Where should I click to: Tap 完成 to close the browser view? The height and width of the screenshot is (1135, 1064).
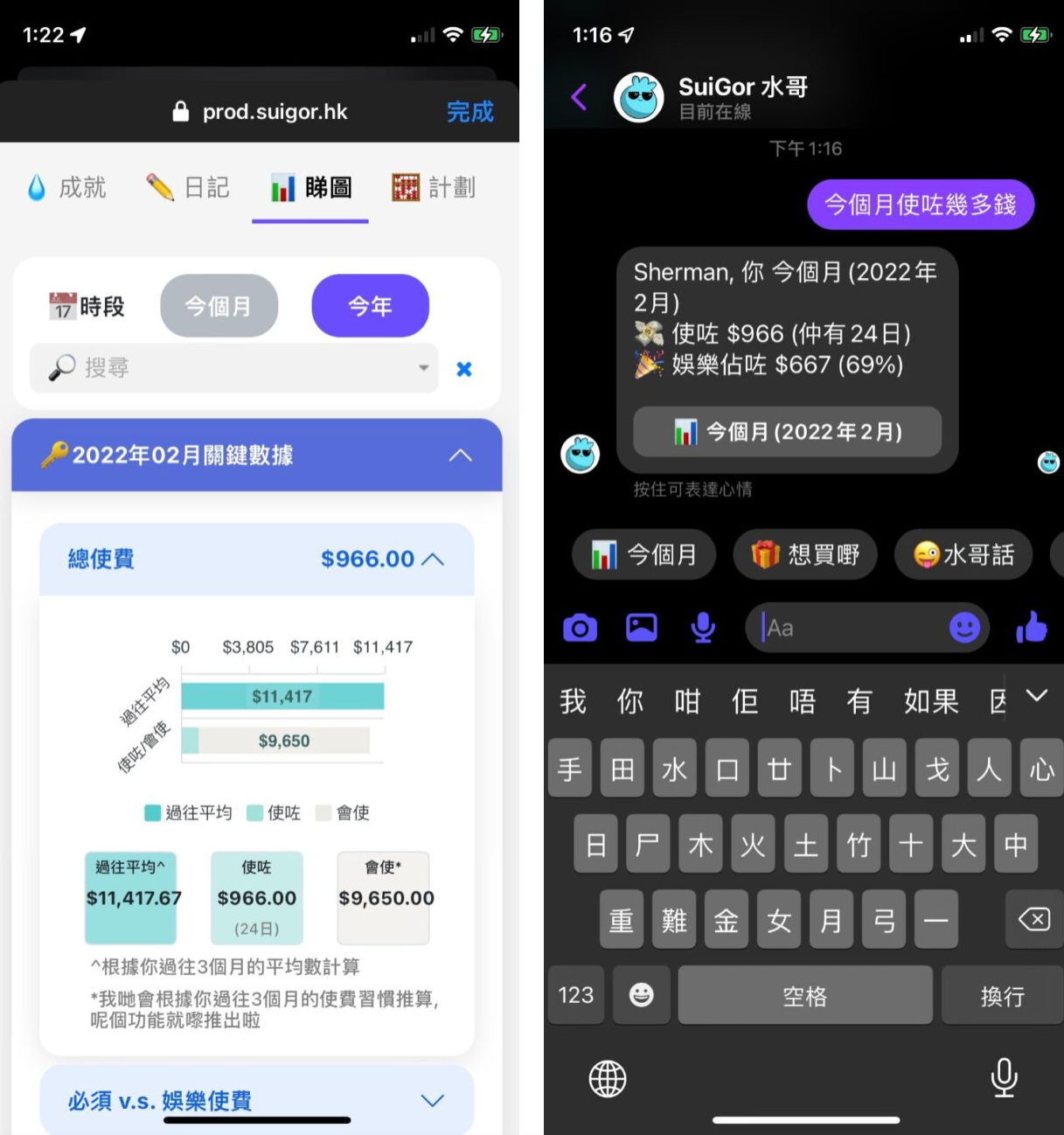(469, 112)
